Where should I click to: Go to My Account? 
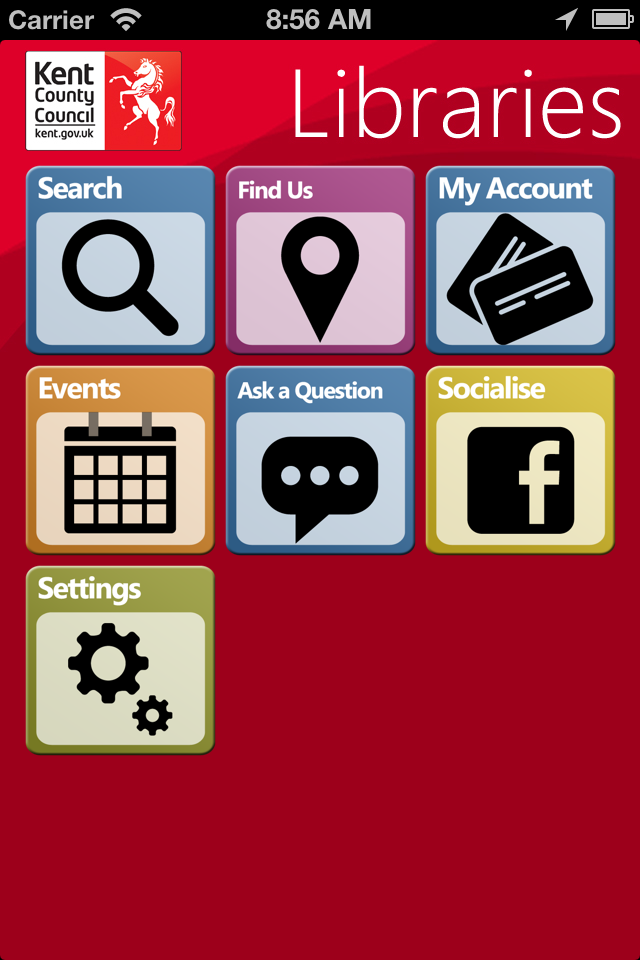tap(520, 260)
